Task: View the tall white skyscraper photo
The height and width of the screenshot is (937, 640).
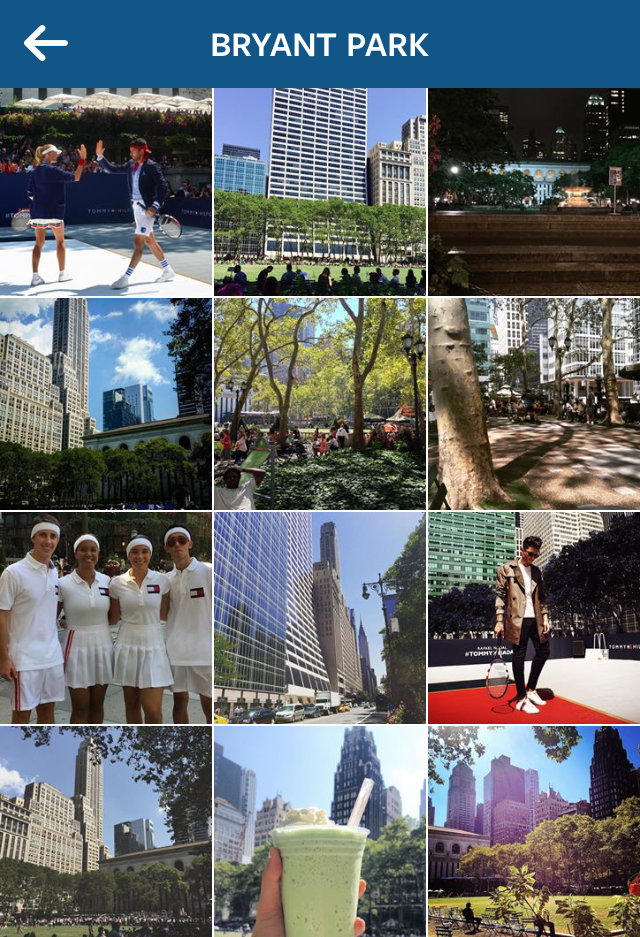Action: click(319, 192)
